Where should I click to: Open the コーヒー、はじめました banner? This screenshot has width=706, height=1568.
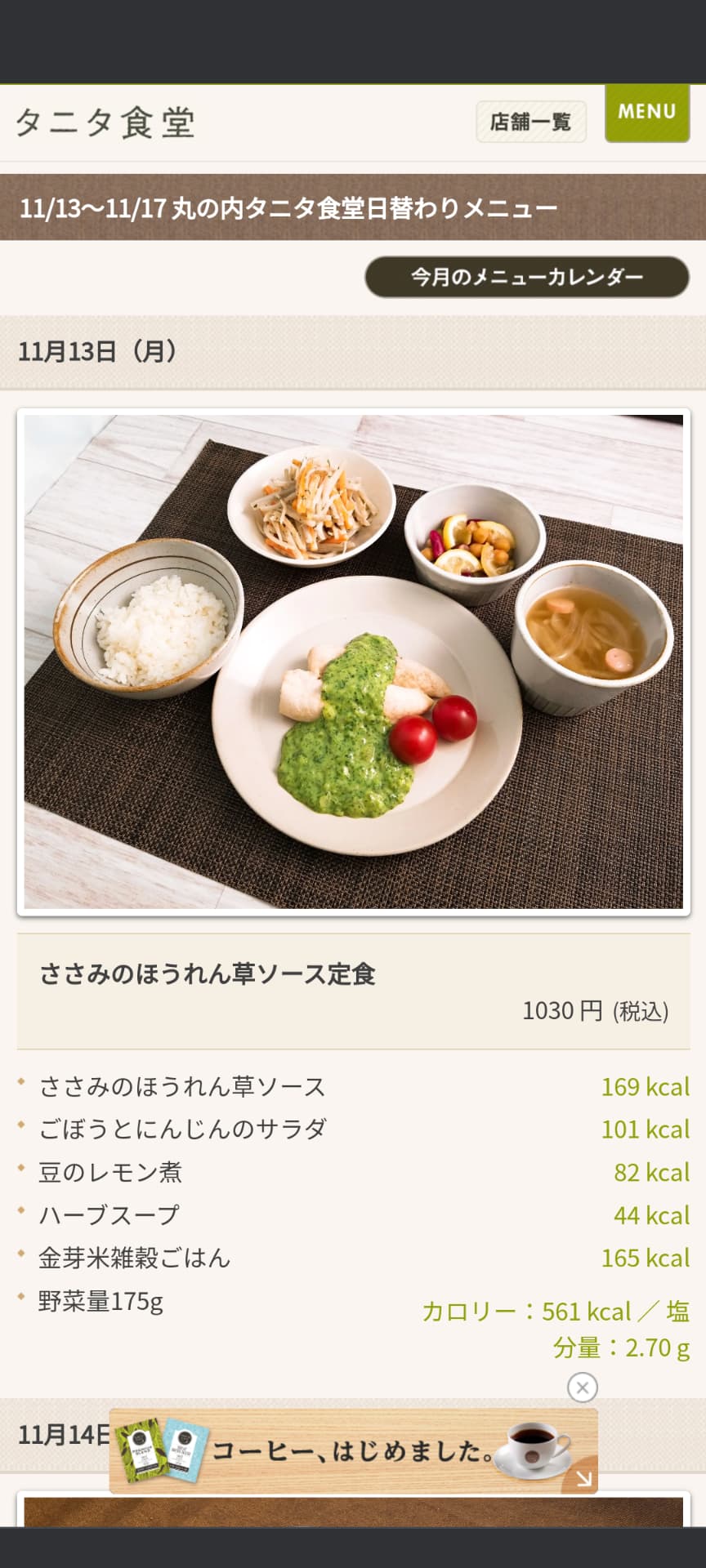click(353, 1451)
